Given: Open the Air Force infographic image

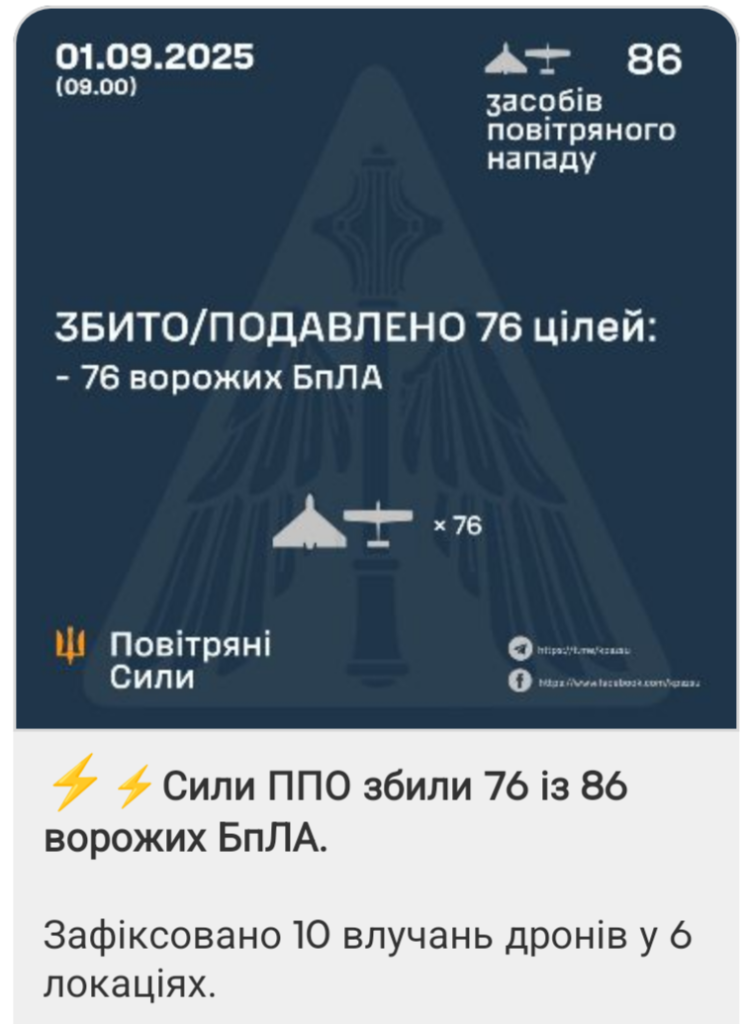Looking at the screenshot, I should [x=375, y=370].
